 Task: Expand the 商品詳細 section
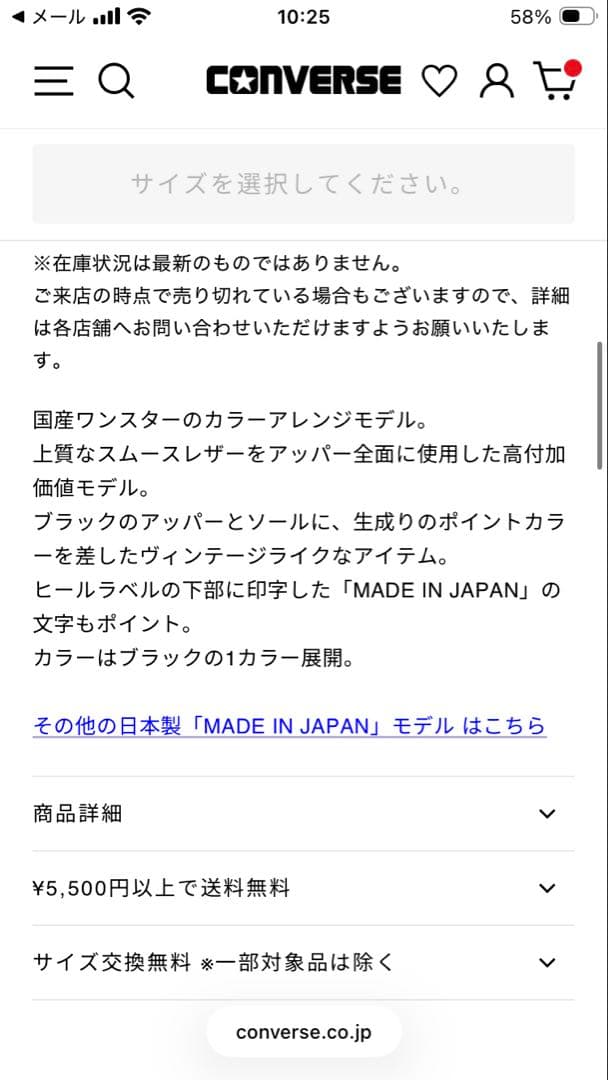(303, 813)
